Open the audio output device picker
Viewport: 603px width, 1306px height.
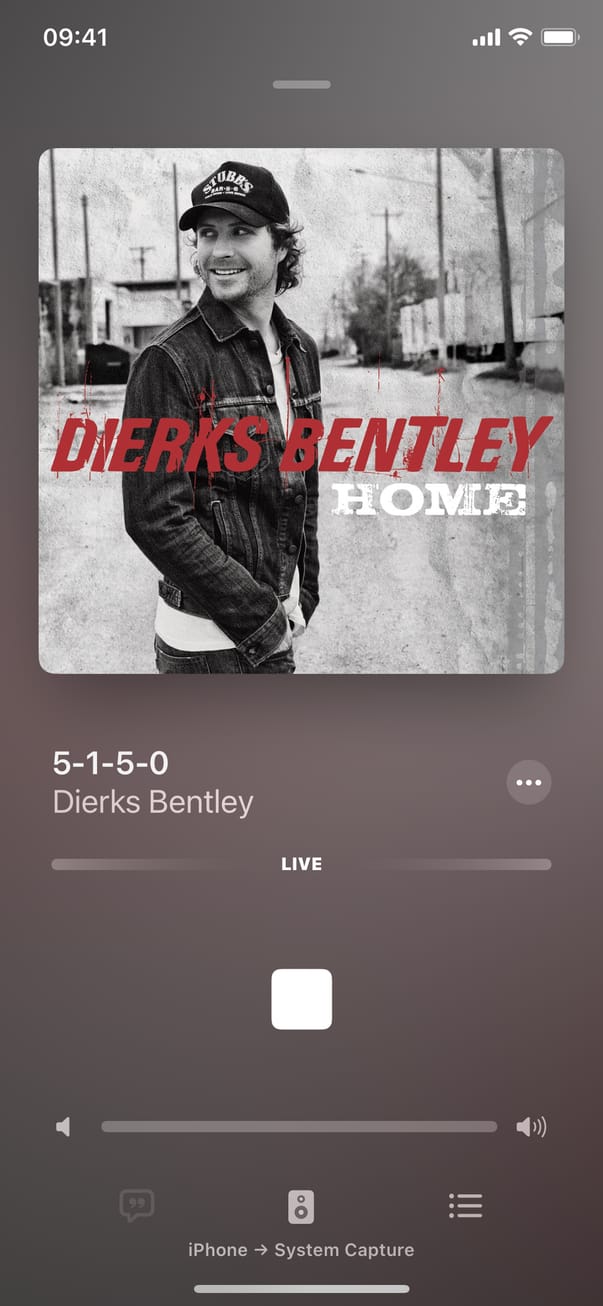pos(301,1207)
